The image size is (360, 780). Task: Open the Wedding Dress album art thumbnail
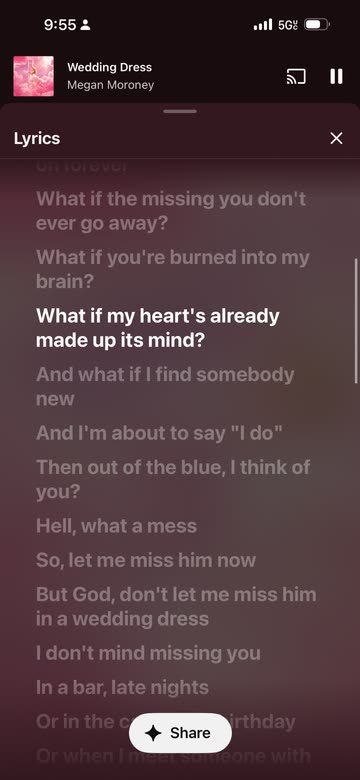click(x=33, y=76)
